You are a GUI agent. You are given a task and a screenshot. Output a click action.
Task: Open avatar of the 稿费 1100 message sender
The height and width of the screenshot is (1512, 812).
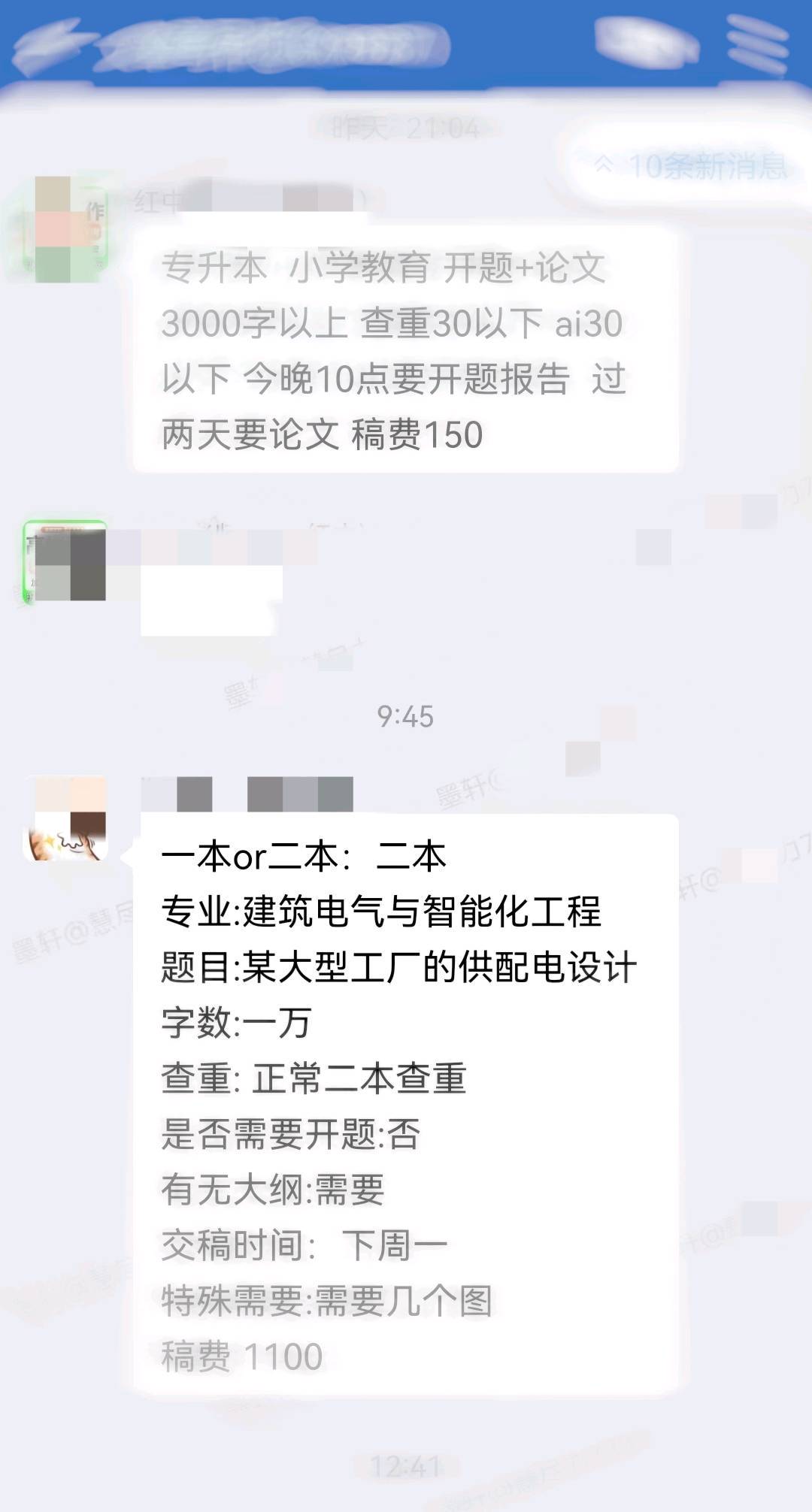point(67,818)
